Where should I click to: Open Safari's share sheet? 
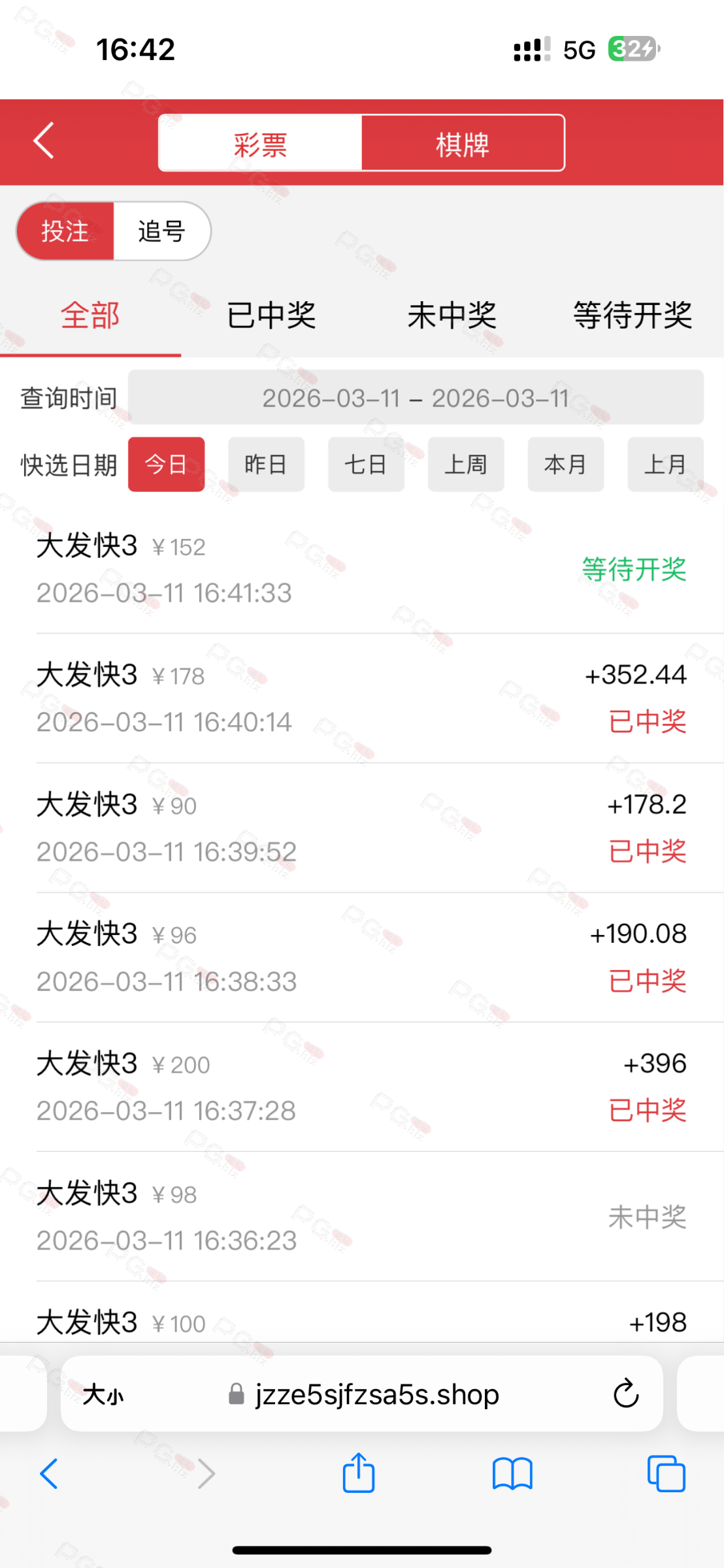(x=359, y=1474)
